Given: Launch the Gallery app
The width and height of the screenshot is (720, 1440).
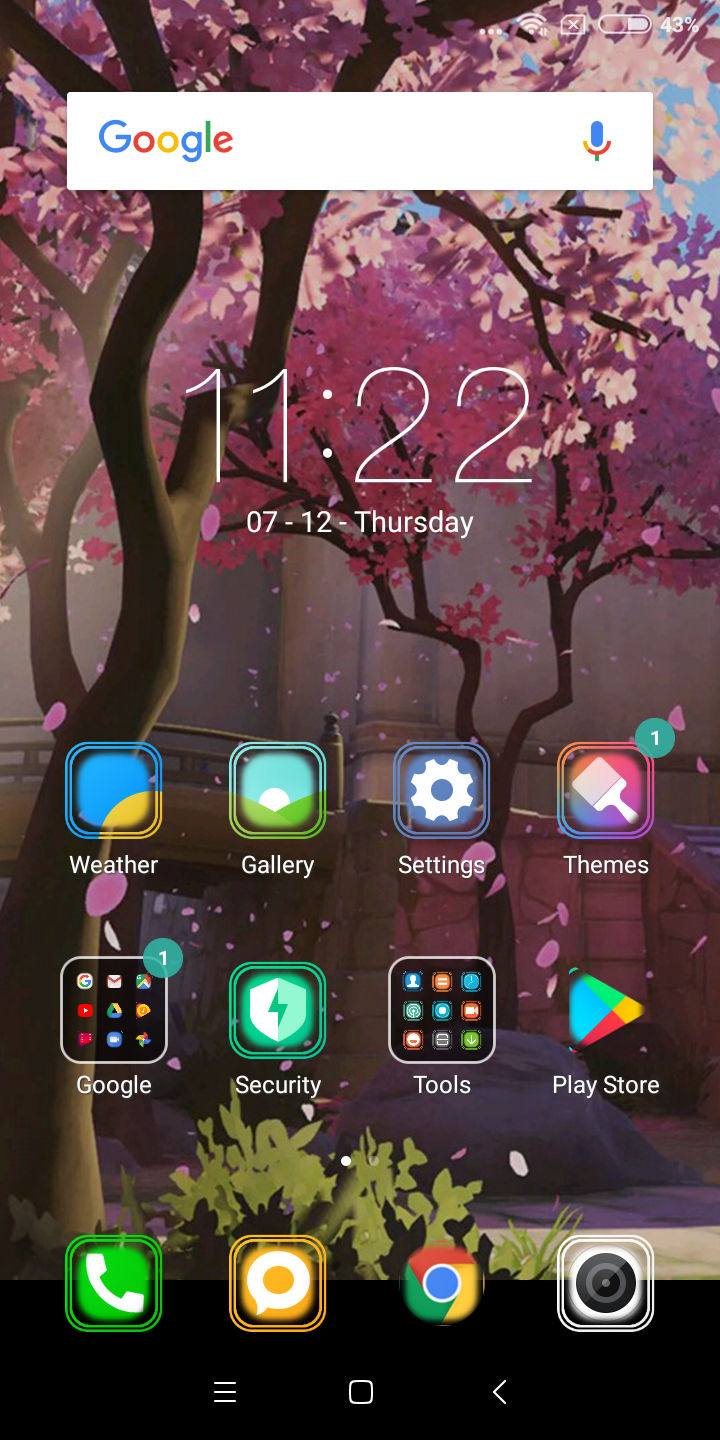Looking at the screenshot, I should pyautogui.click(x=278, y=790).
